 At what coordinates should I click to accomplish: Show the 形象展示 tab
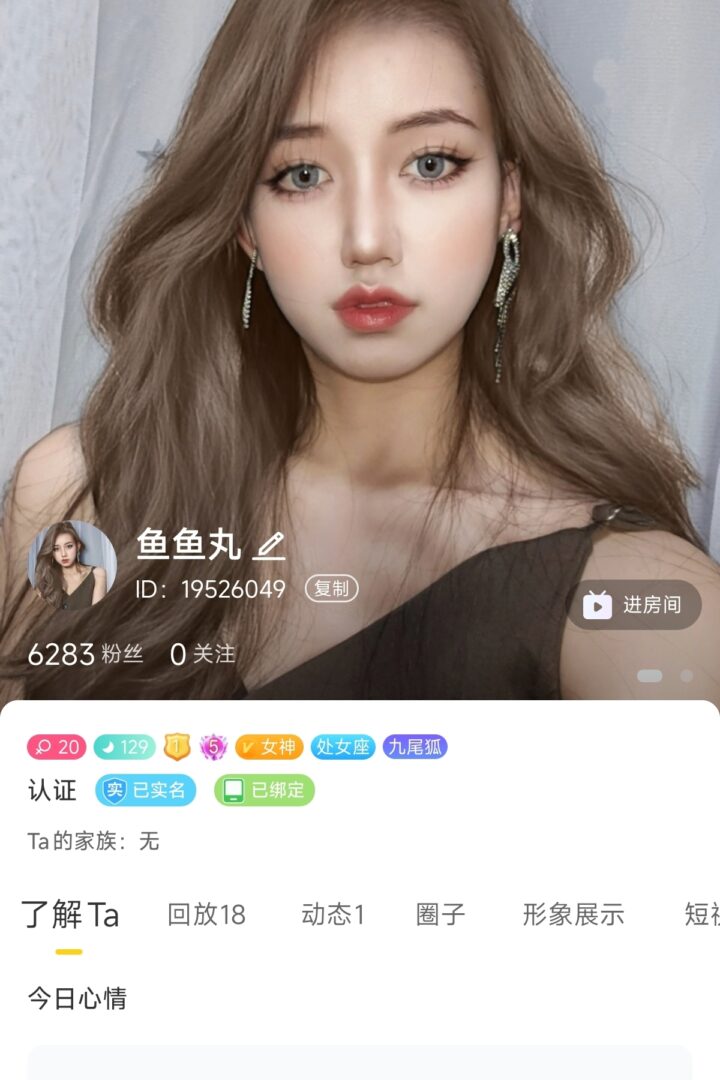573,914
